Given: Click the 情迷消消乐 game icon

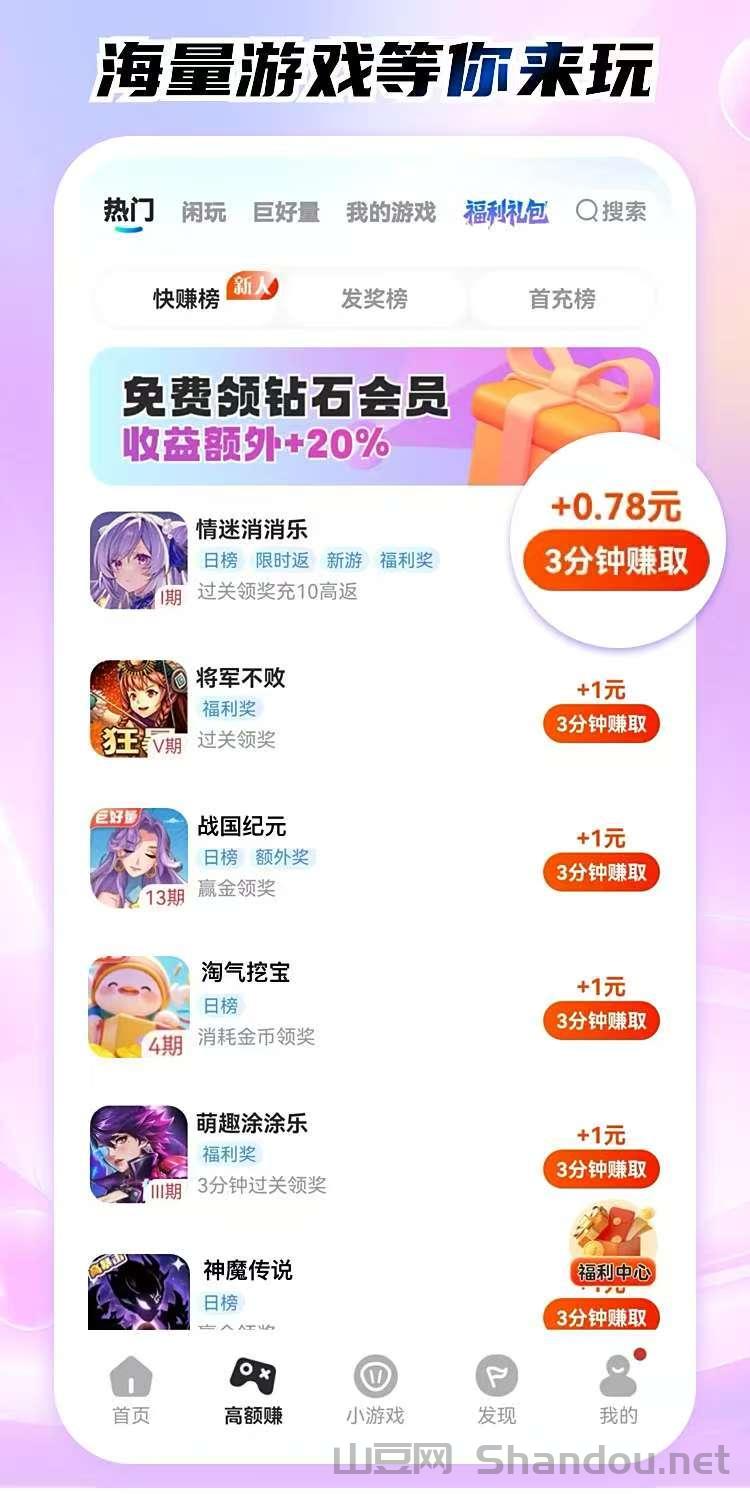Looking at the screenshot, I should click(136, 560).
